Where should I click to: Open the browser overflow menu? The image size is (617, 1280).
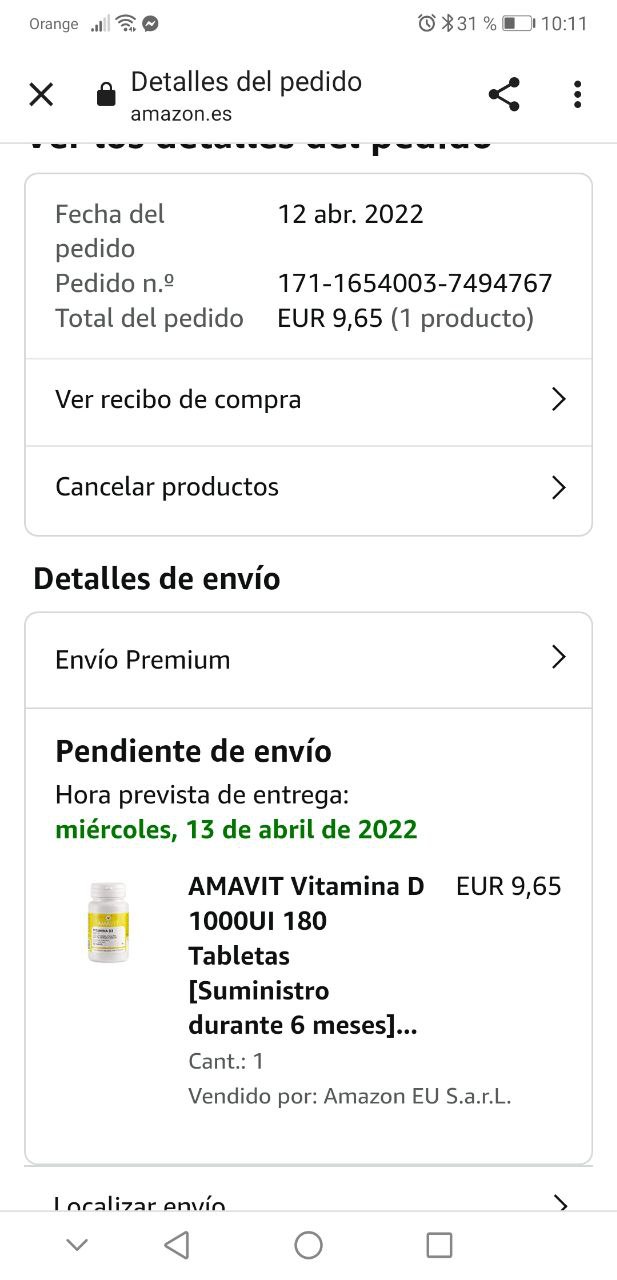577,95
